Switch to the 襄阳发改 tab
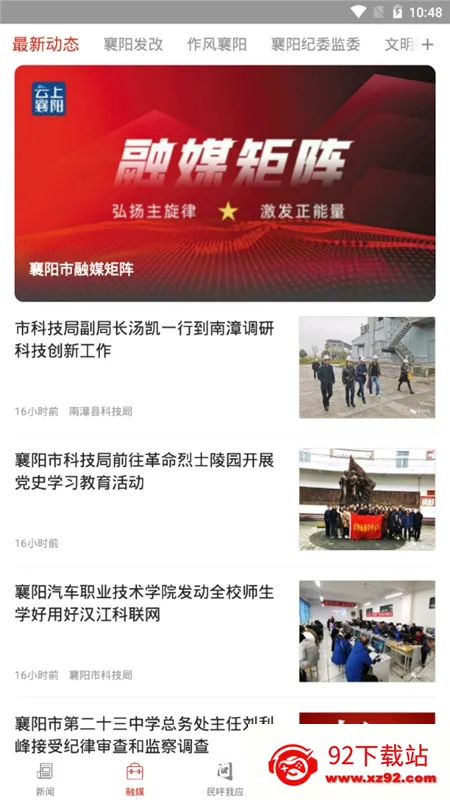450x800 pixels. point(133,44)
